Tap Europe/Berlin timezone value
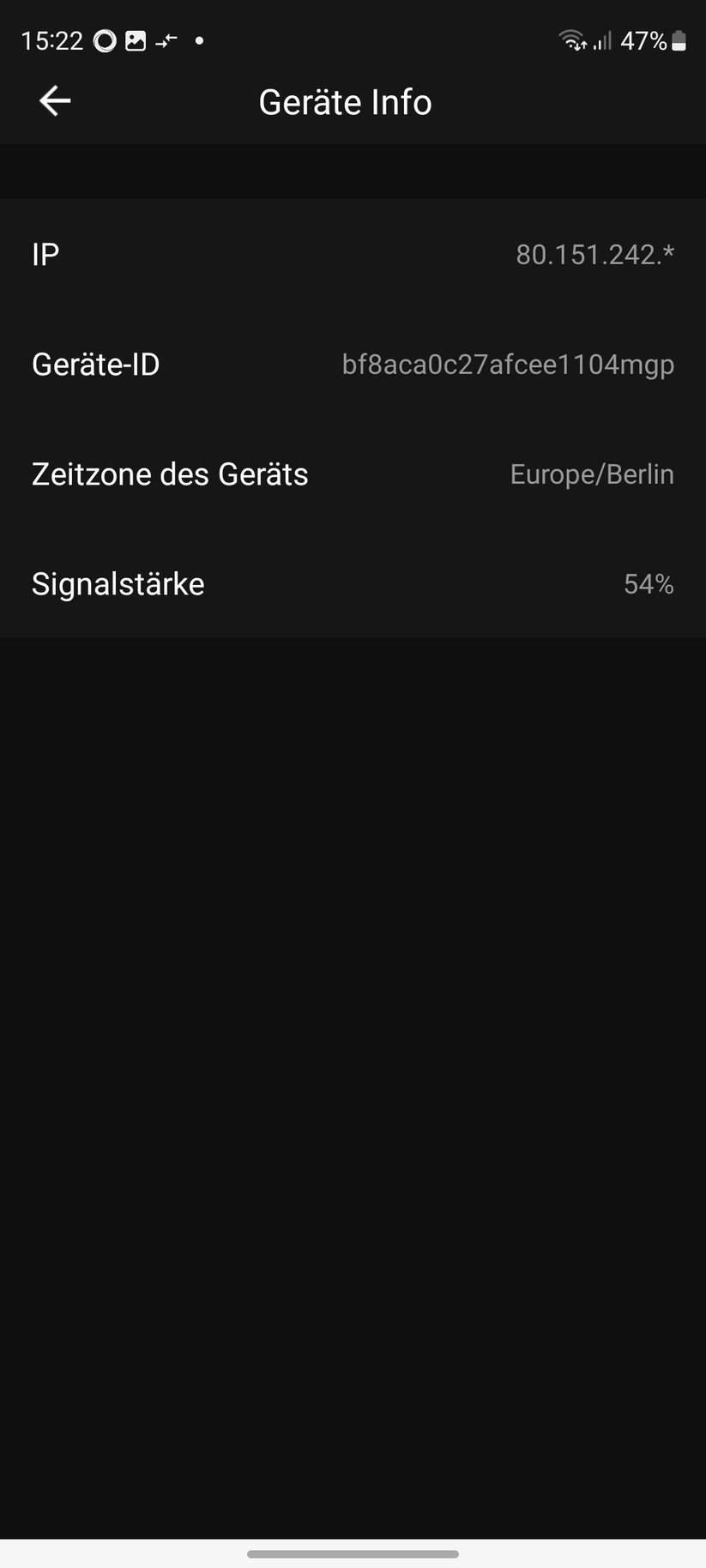The height and width of the screenshot is (1568, 706). [x=591, y=473]
